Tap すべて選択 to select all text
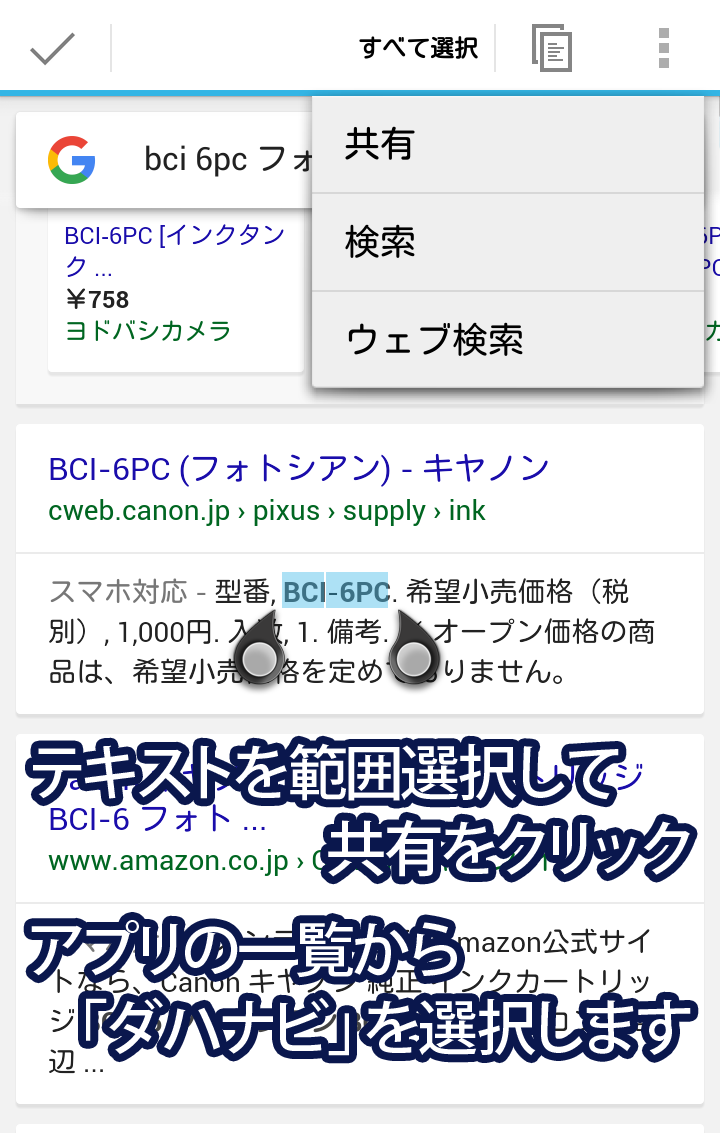Screen dimensions: 720x1133 pyautogui.click(x=418, y=47)
